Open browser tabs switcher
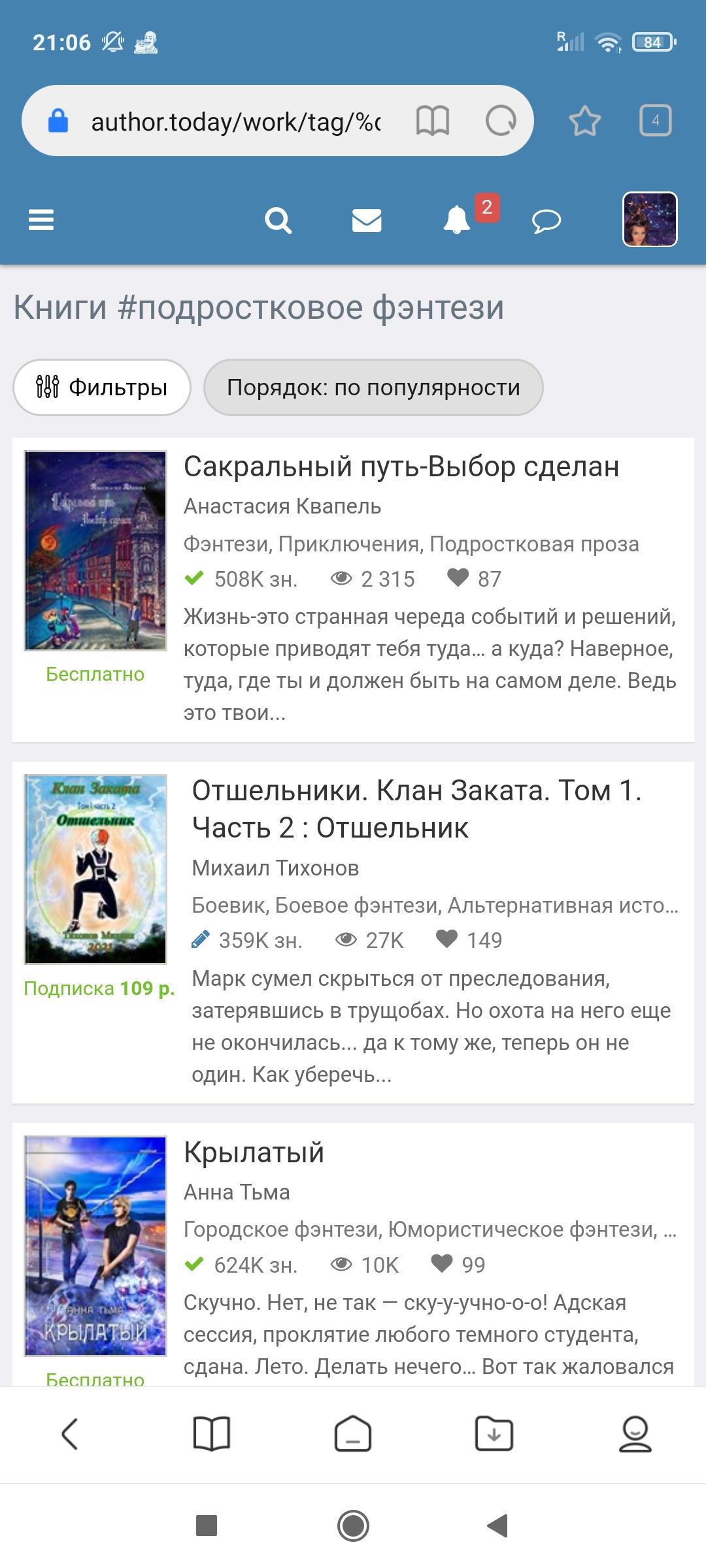Screen dimensions: 706x1568 pyautogui.click(x=655, y=121)
